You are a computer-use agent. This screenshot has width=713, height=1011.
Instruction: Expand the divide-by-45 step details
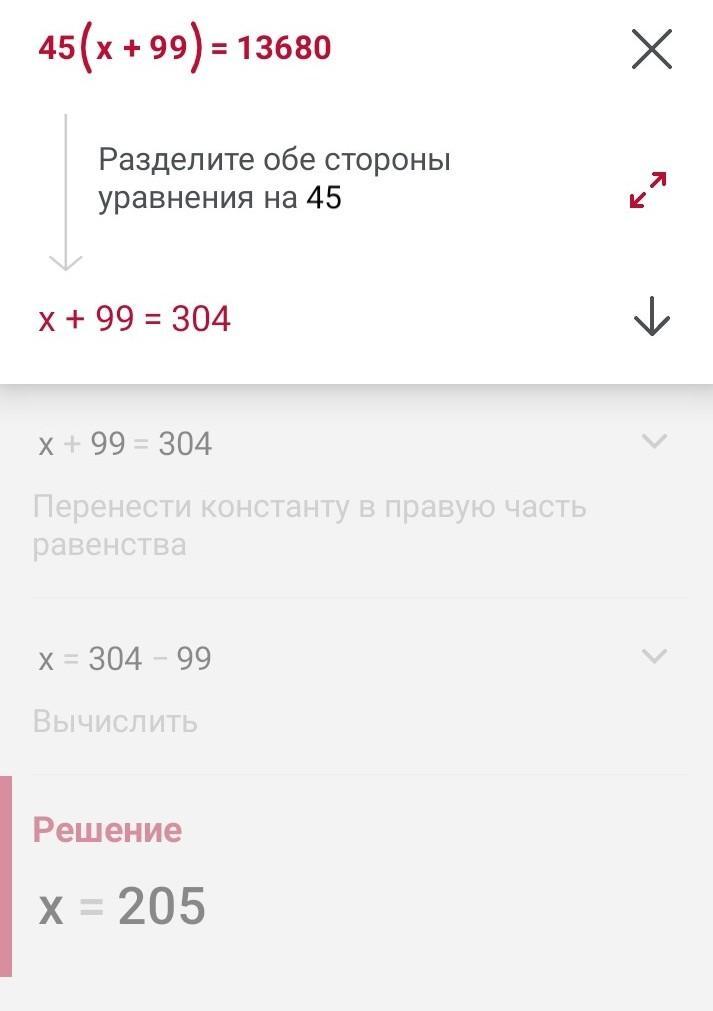[x=648, y=189]
